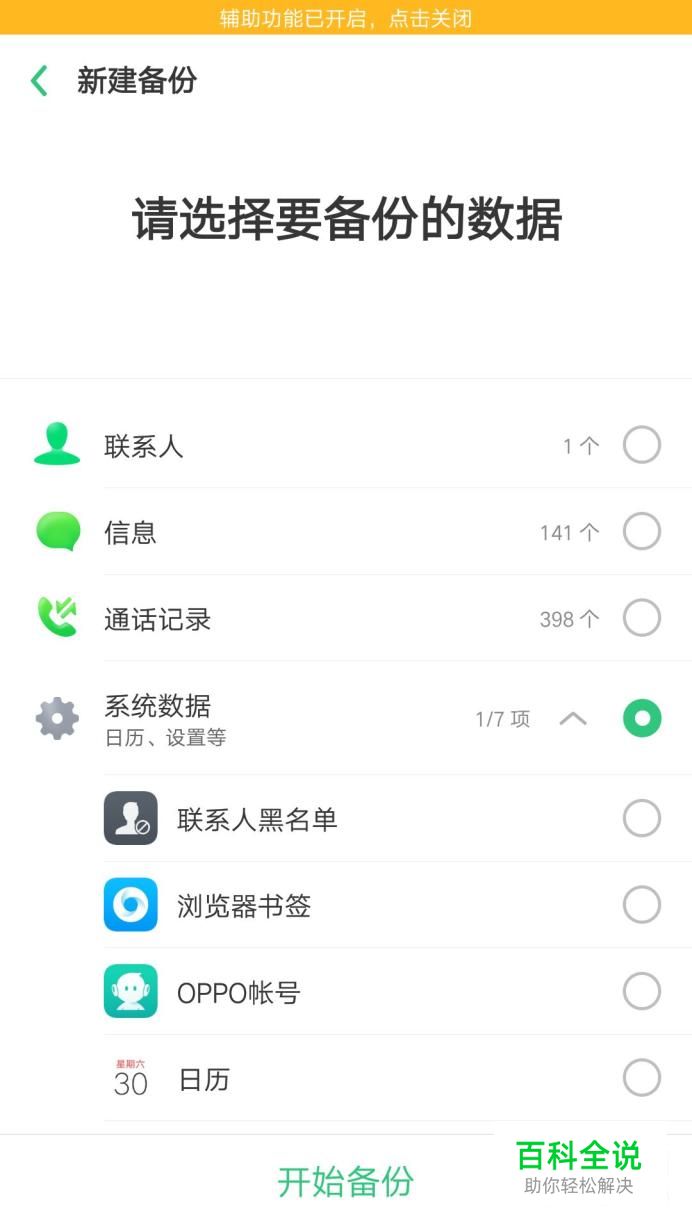The width and height of the screenshot is (692, 1230).
Task: Check OPPO帐号 item
Action: coord(642,992)
